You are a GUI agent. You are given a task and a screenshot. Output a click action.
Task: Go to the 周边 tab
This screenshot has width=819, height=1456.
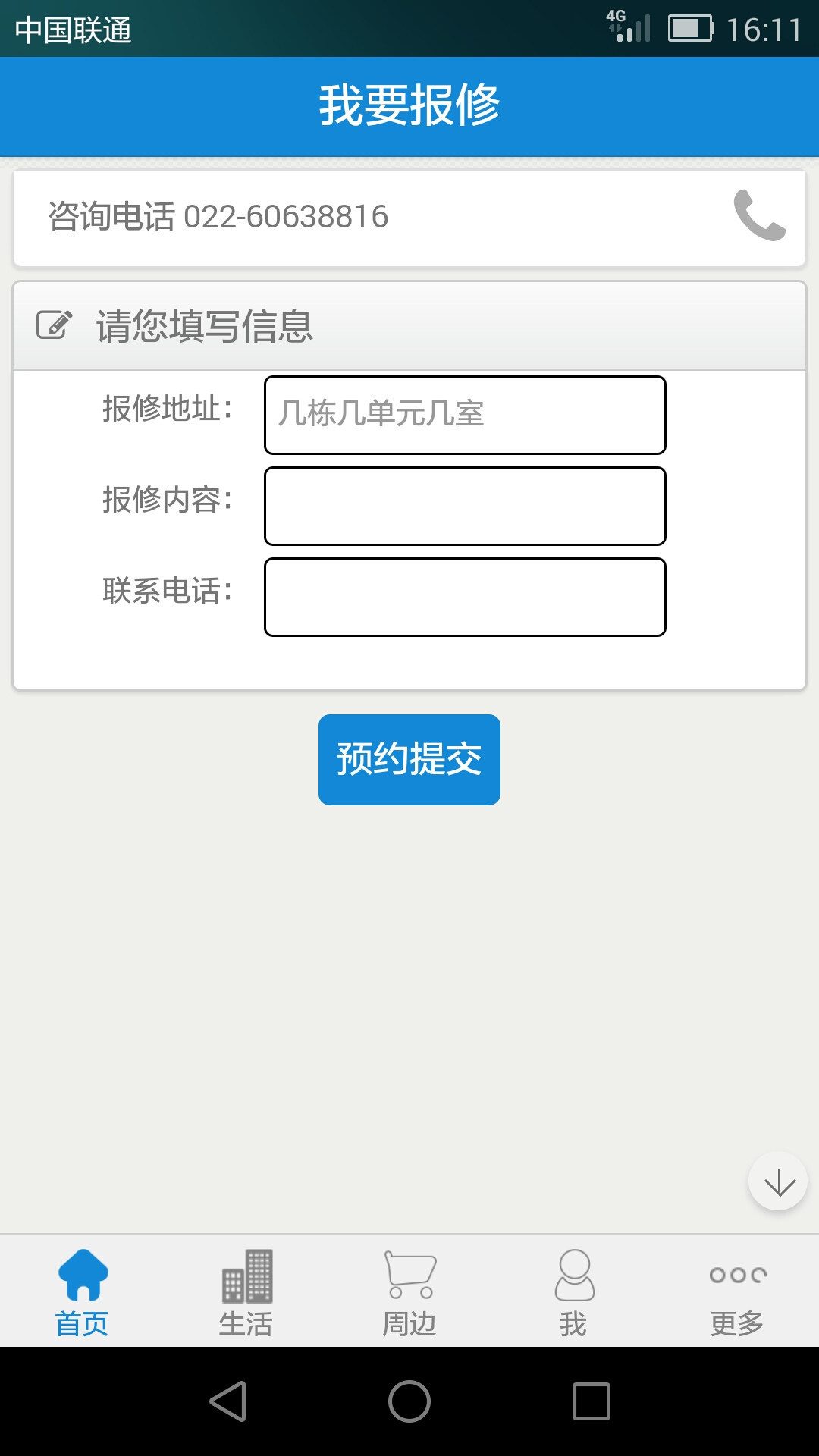point(409,1292)
